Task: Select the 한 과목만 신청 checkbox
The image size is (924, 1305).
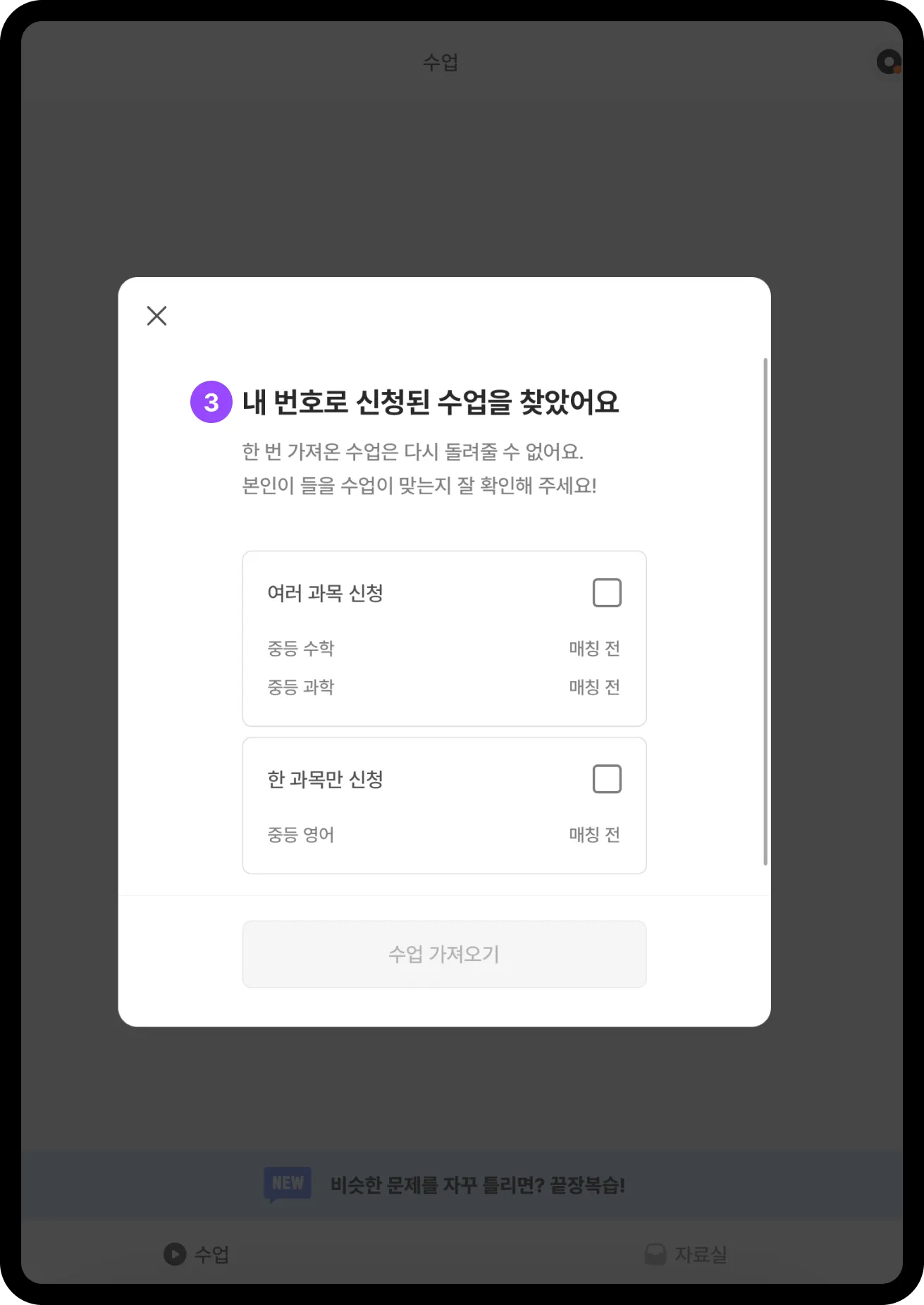Action: pyautogui.click(x=606, y=779)
